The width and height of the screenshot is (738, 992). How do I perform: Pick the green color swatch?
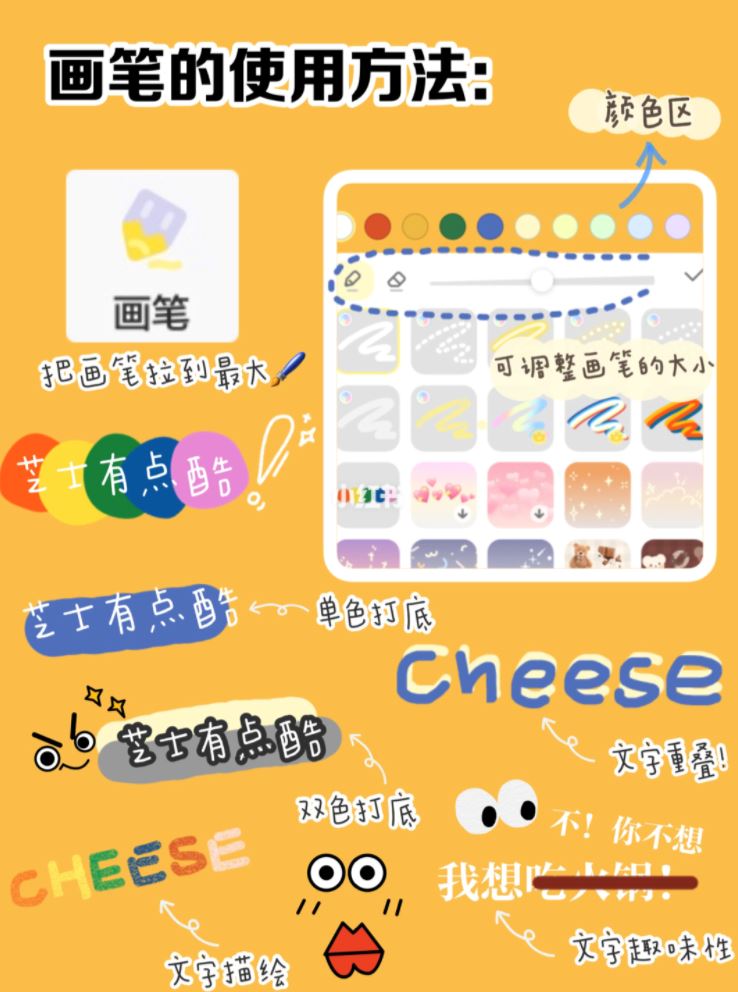(x=453, y=224)
